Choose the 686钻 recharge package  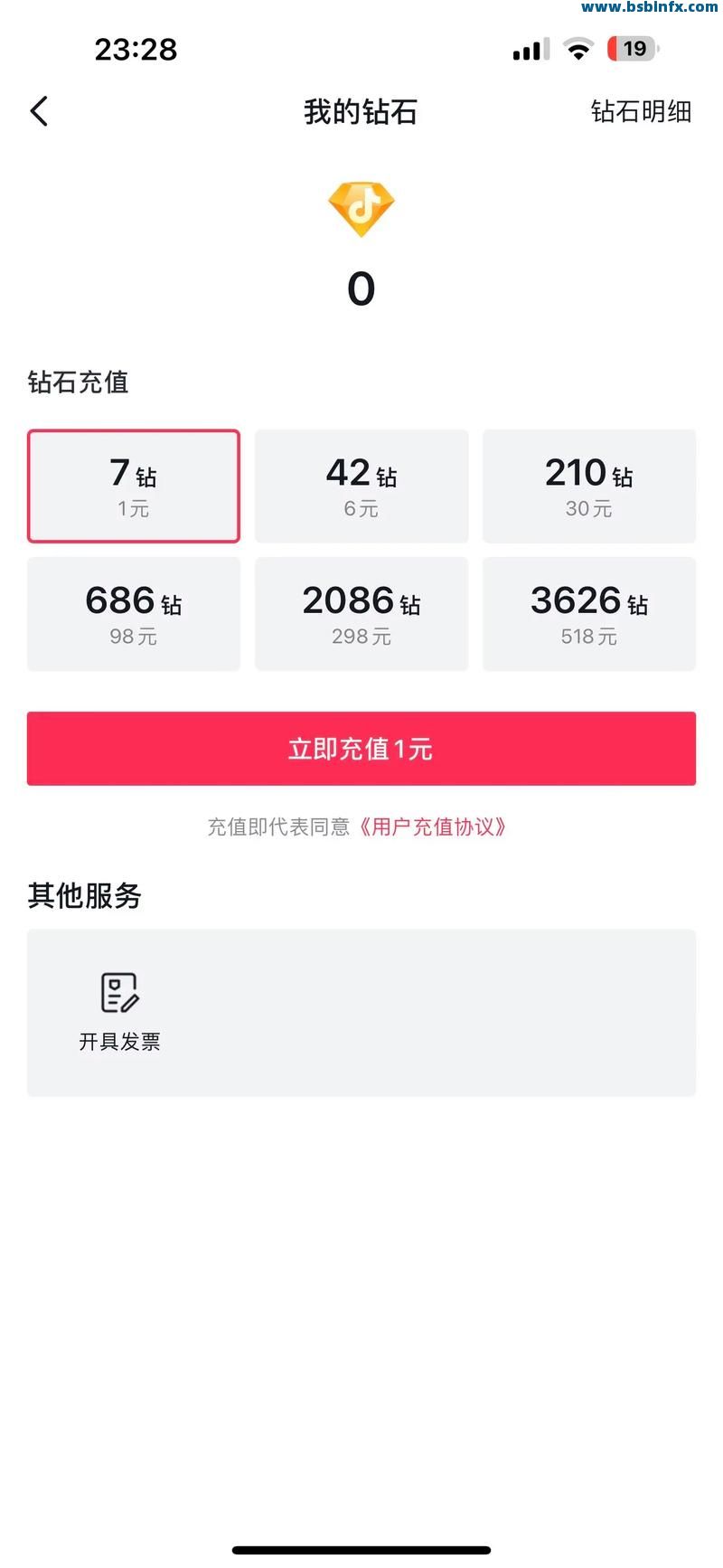pos(133,614)
